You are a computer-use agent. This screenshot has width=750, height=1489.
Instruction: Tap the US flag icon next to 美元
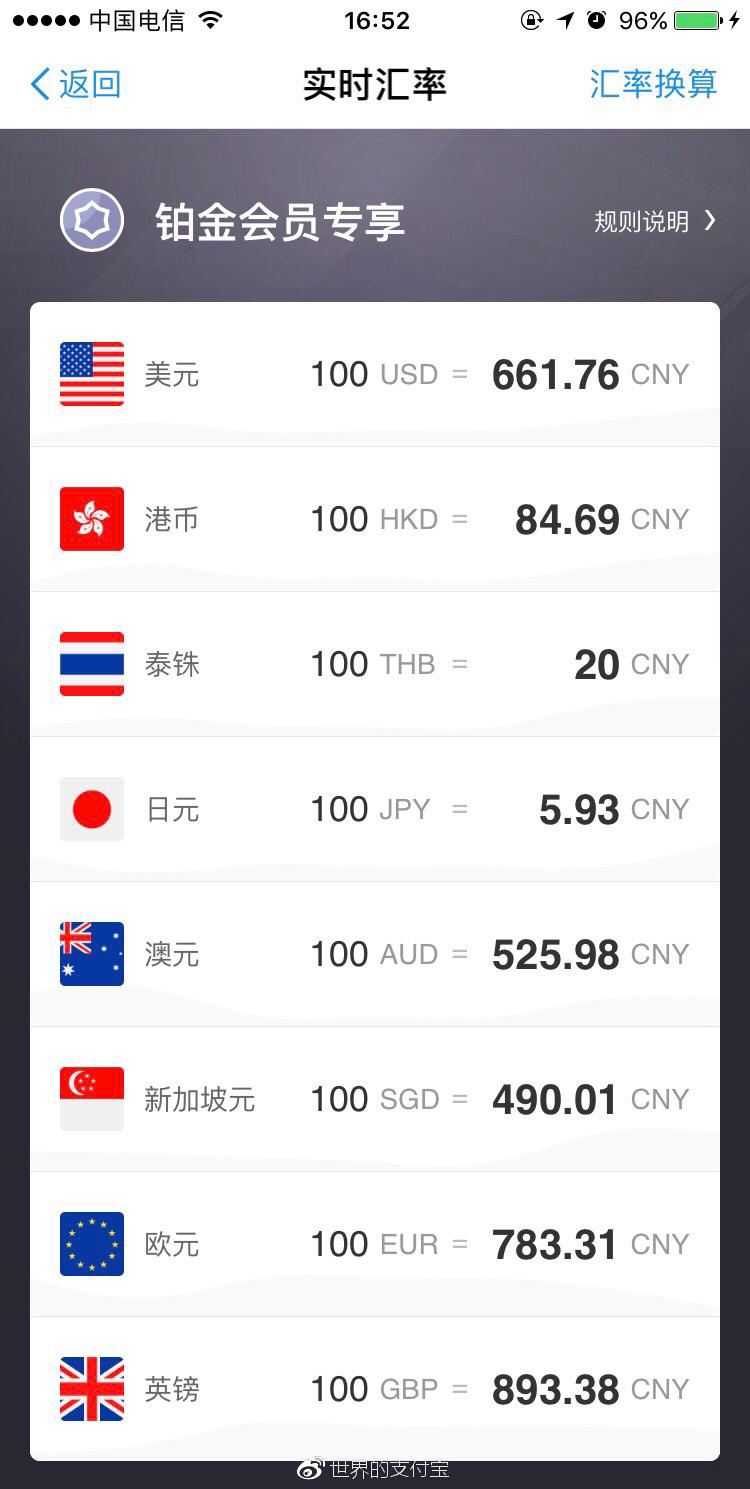[x=91, y=373]
